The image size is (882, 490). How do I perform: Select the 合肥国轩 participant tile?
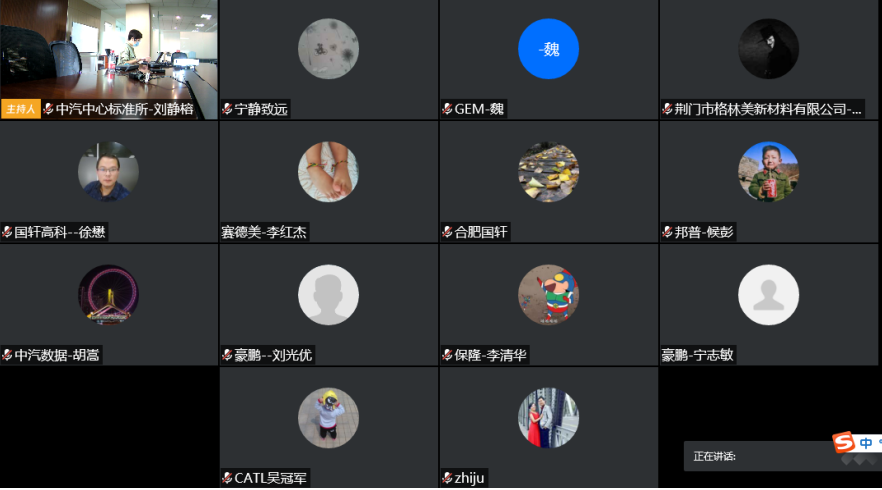point(548,180)
